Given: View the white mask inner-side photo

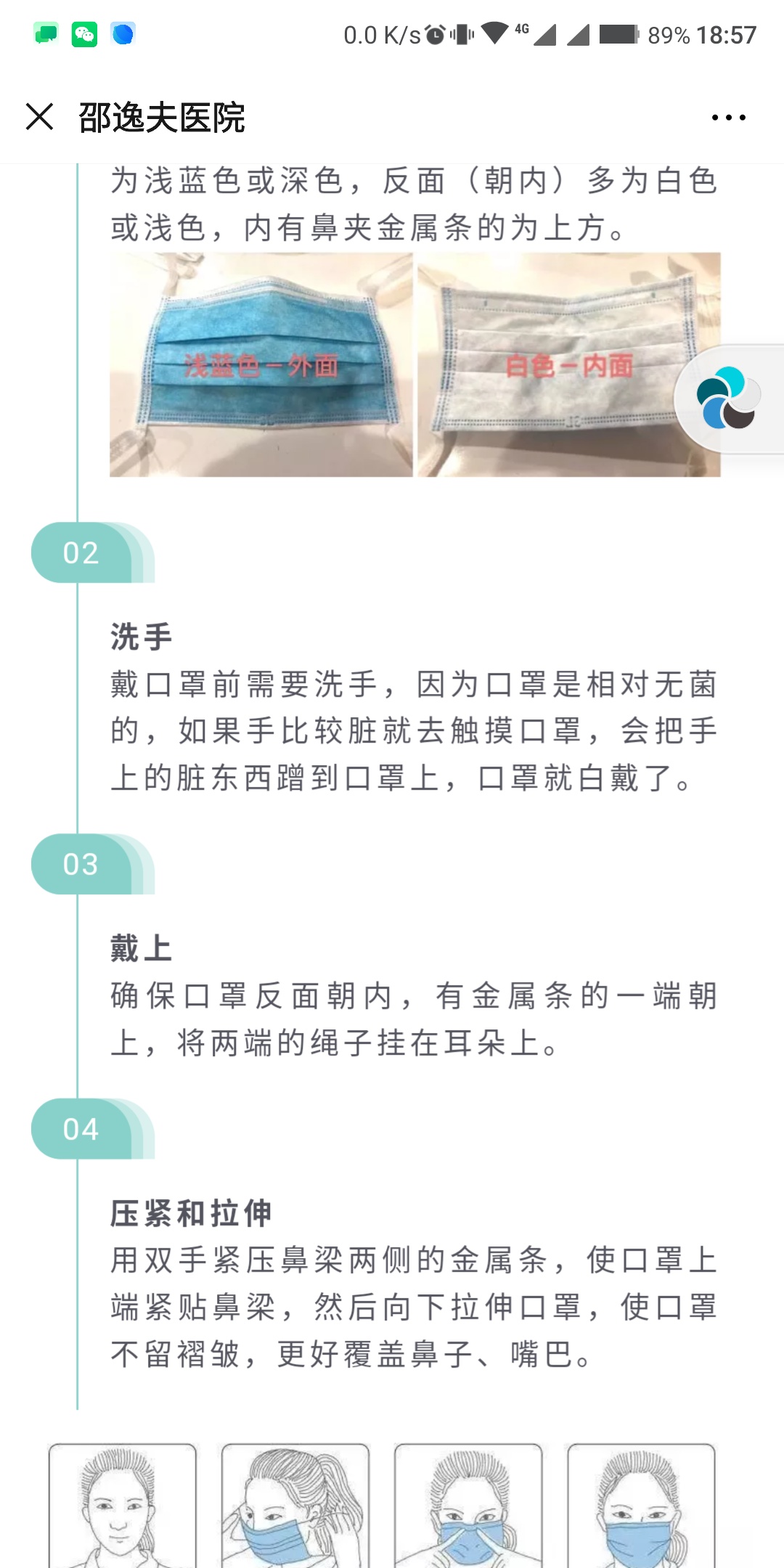Looking at the screenshot, I should click(552, 364).
